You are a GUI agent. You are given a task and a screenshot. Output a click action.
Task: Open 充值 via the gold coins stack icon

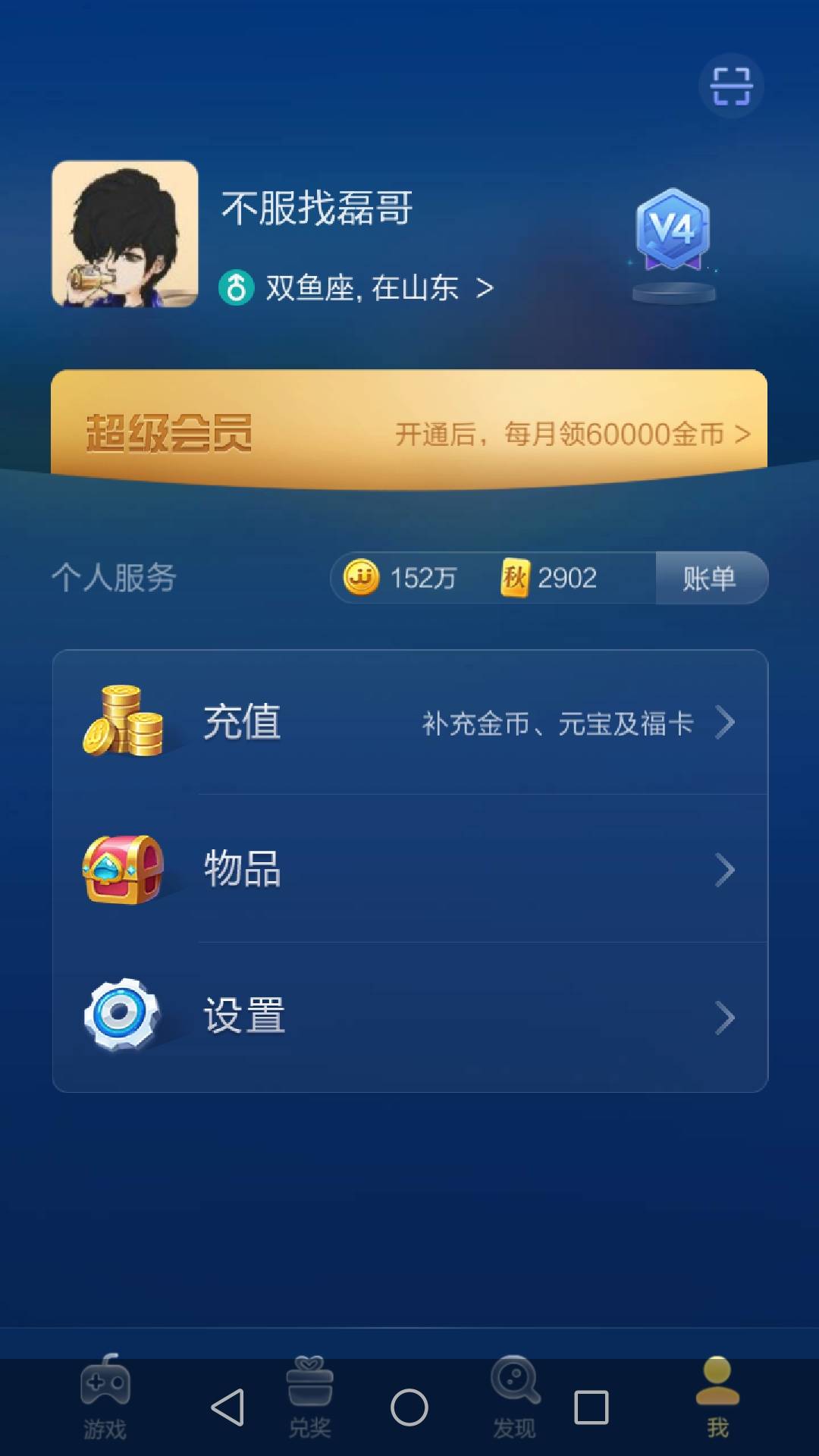tap(126, 722)
